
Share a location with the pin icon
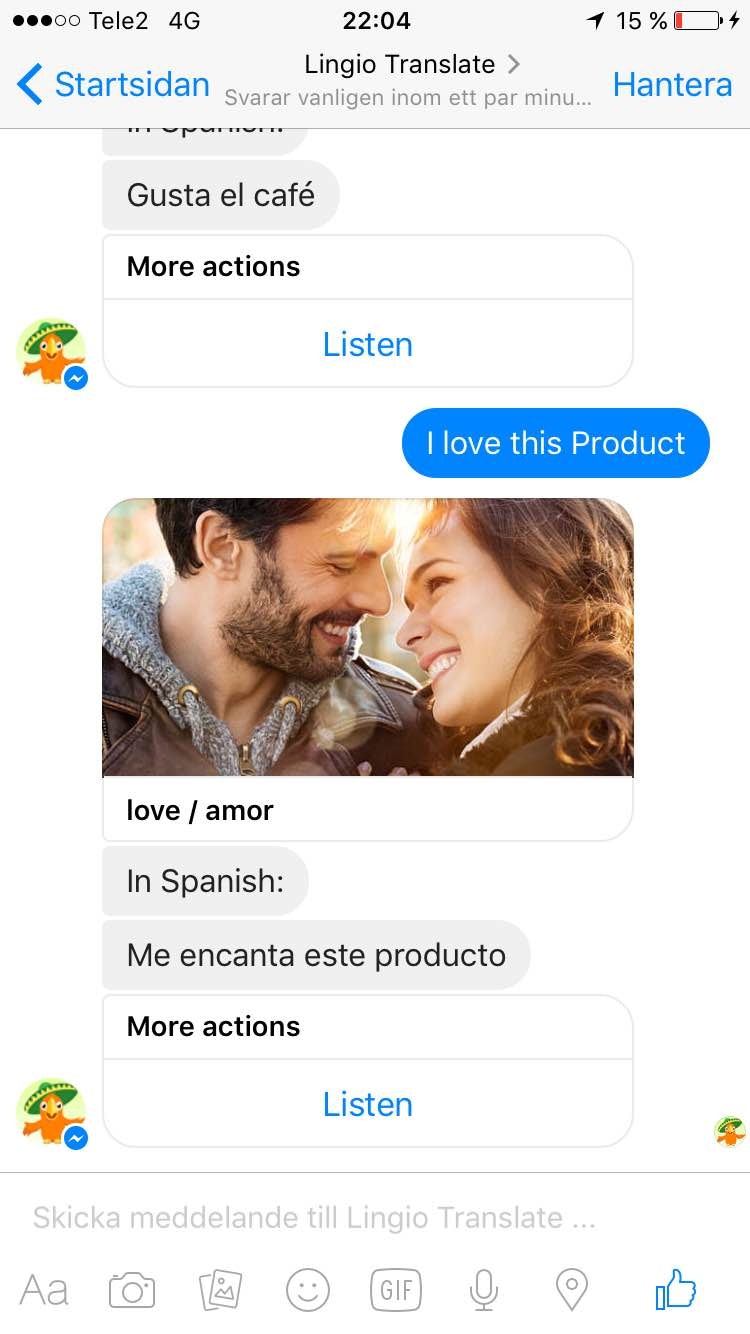tap(572, 1290)
